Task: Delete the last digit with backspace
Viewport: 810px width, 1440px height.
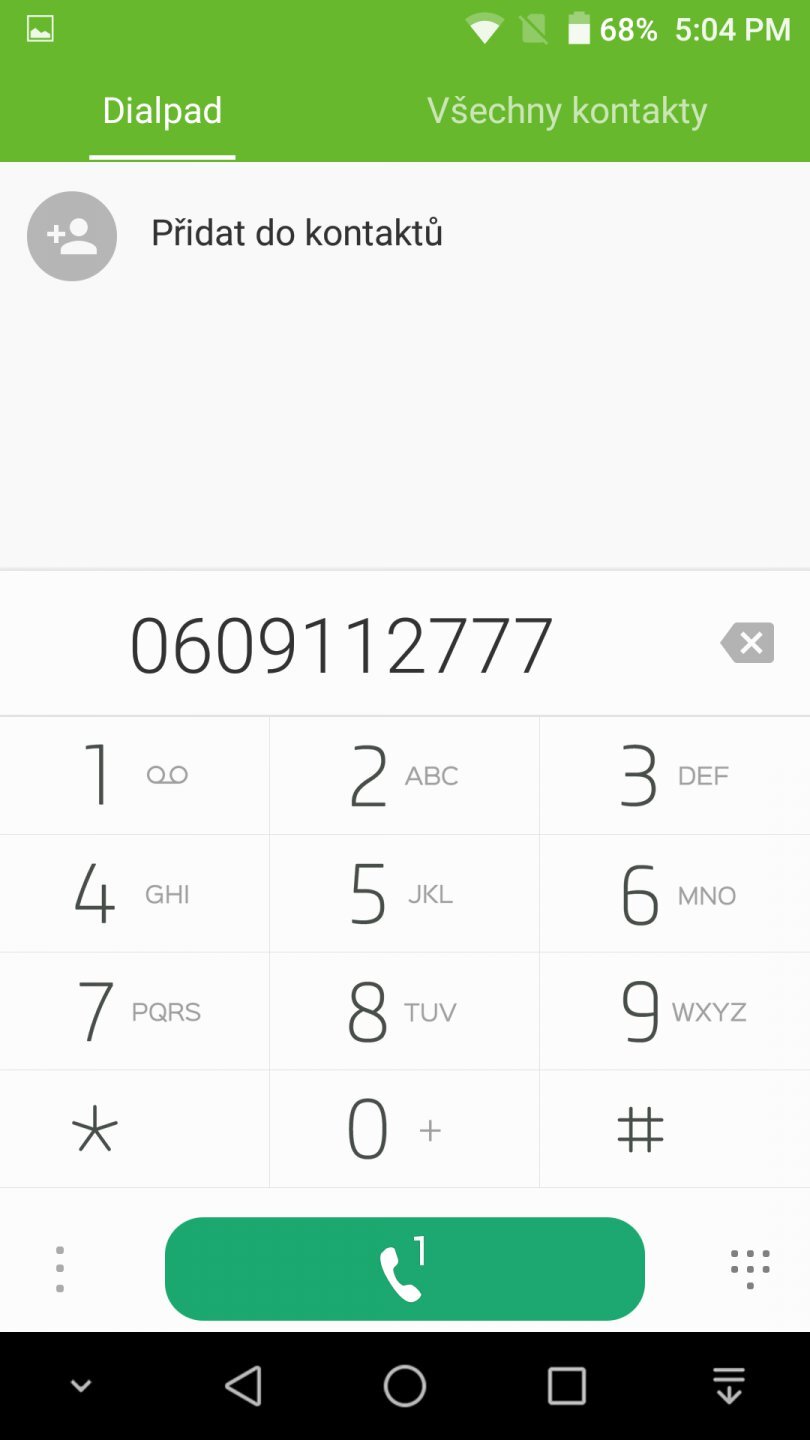Action: (x=748, y=643)
